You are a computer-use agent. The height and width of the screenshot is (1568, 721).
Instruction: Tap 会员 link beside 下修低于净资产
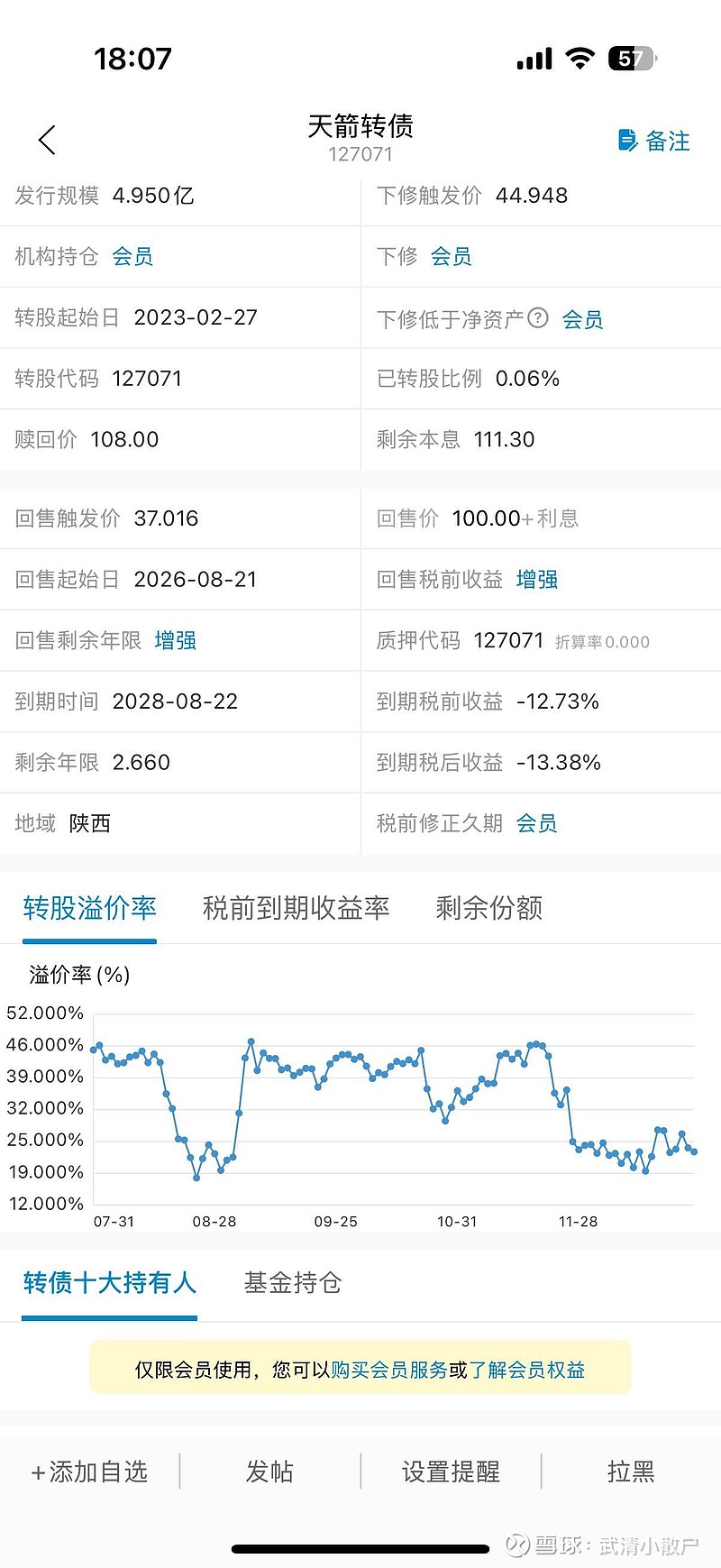pos(582,319)
